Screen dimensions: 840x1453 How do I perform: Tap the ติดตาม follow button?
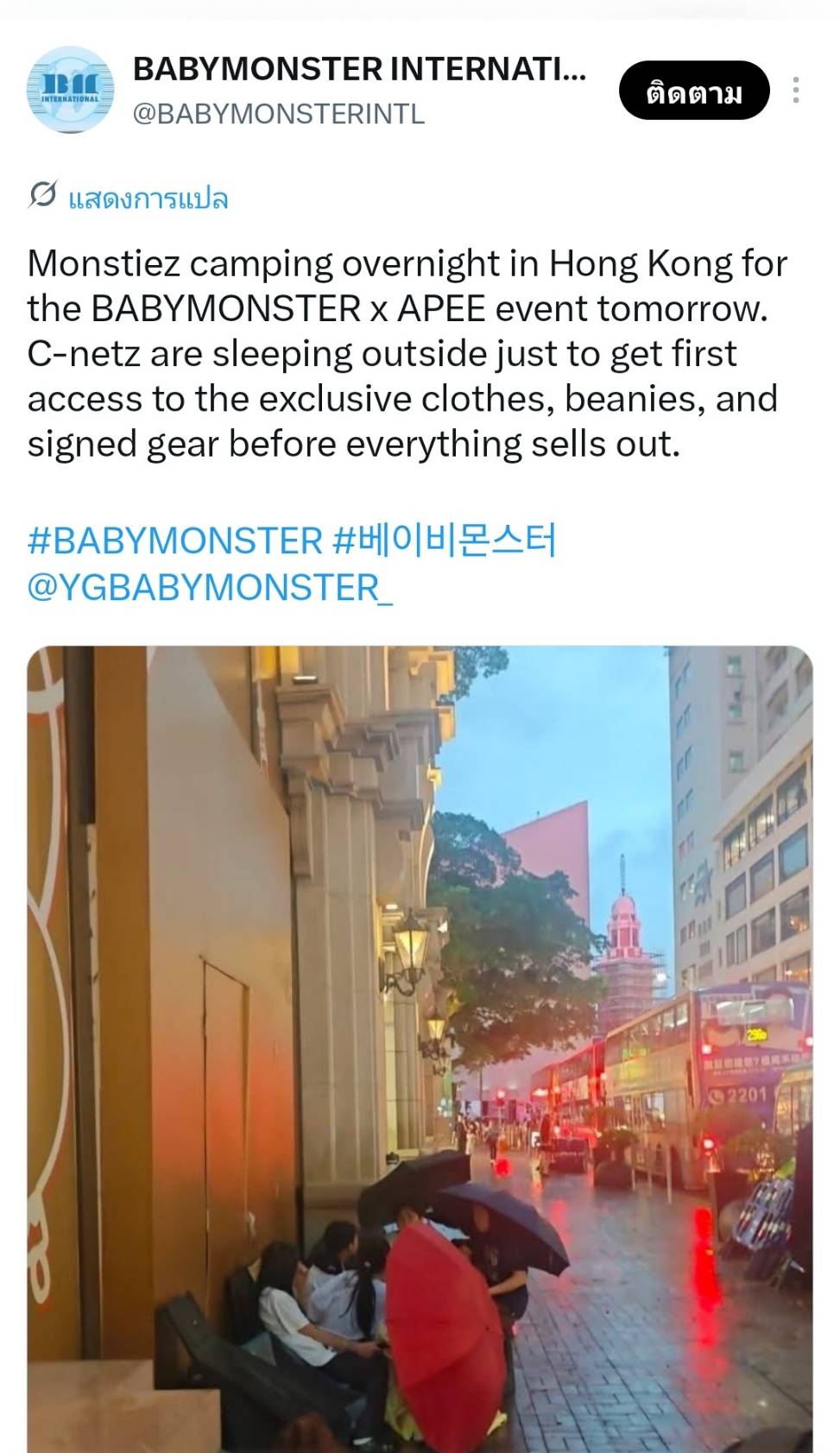pos(693,91)
